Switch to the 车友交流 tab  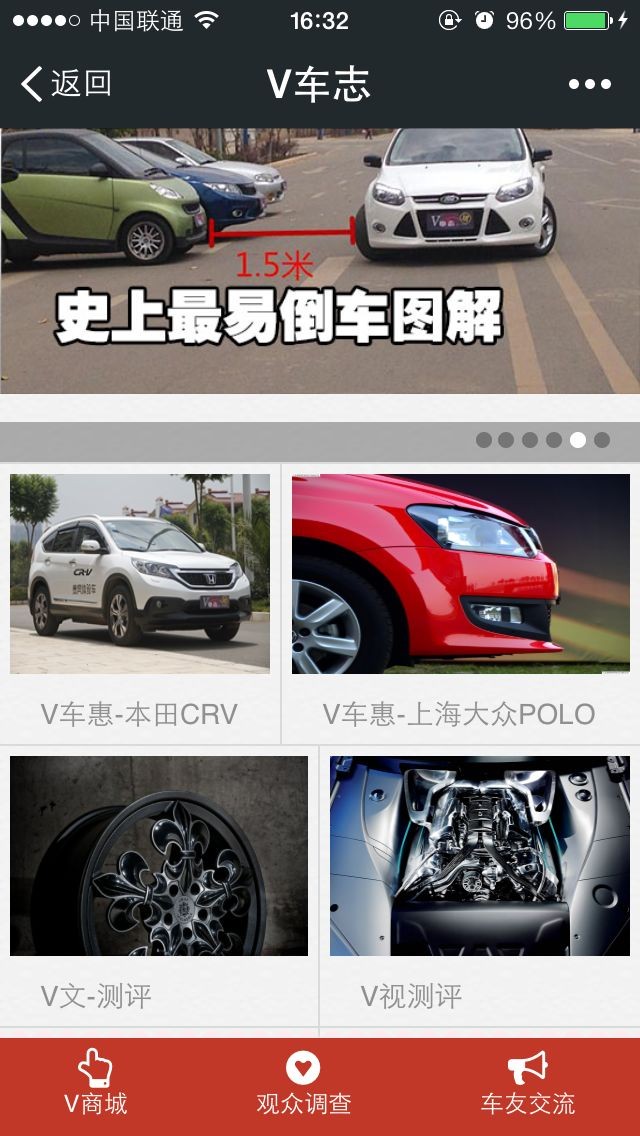[x=527, y=1084]
